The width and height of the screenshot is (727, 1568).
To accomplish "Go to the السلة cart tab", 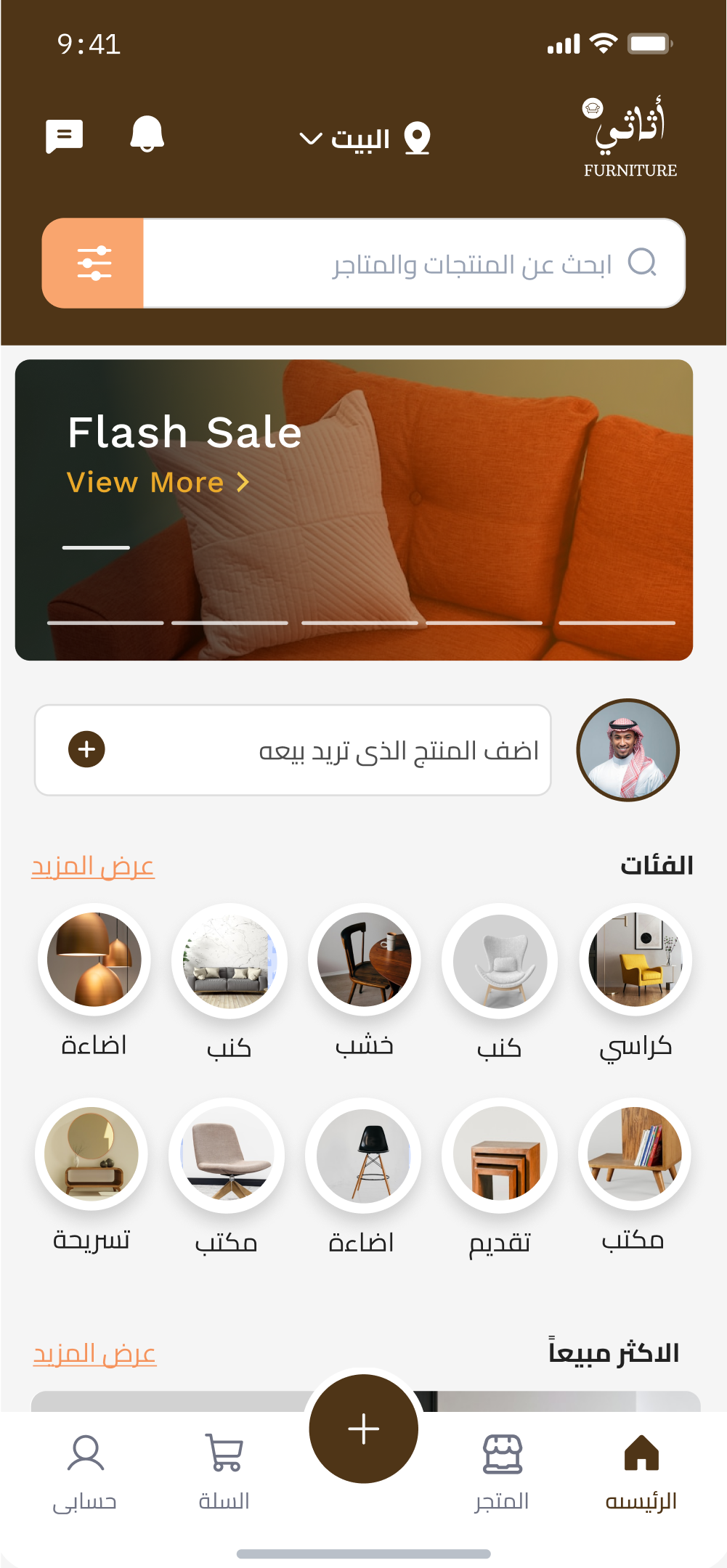I will pyautogui.click(x=224, y=1471).
